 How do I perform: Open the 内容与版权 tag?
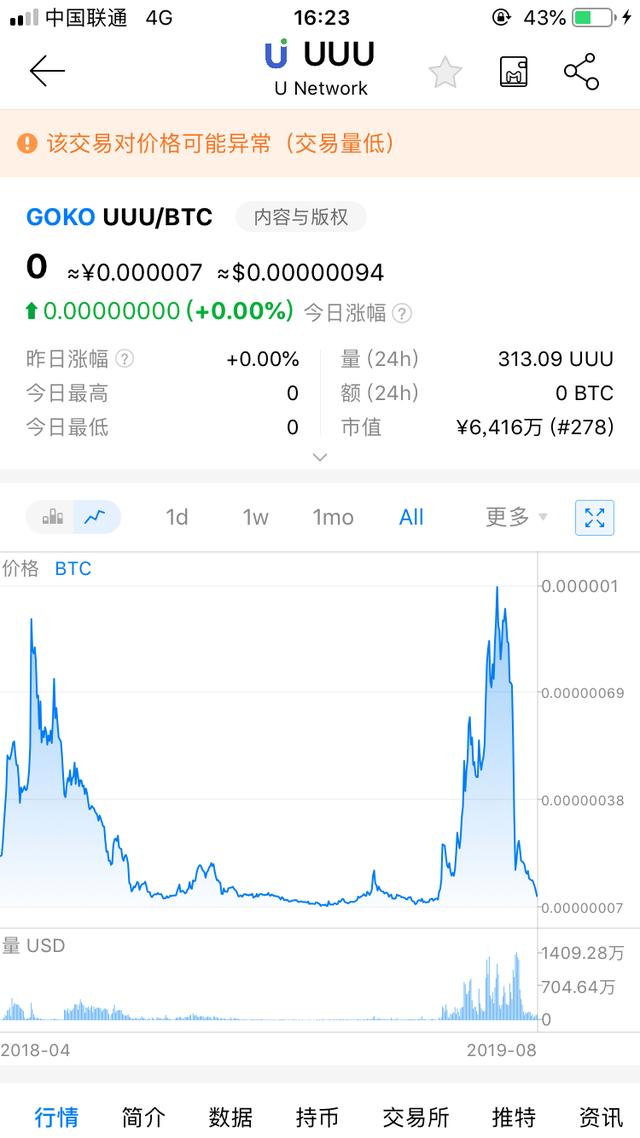[x=301, y=217]
